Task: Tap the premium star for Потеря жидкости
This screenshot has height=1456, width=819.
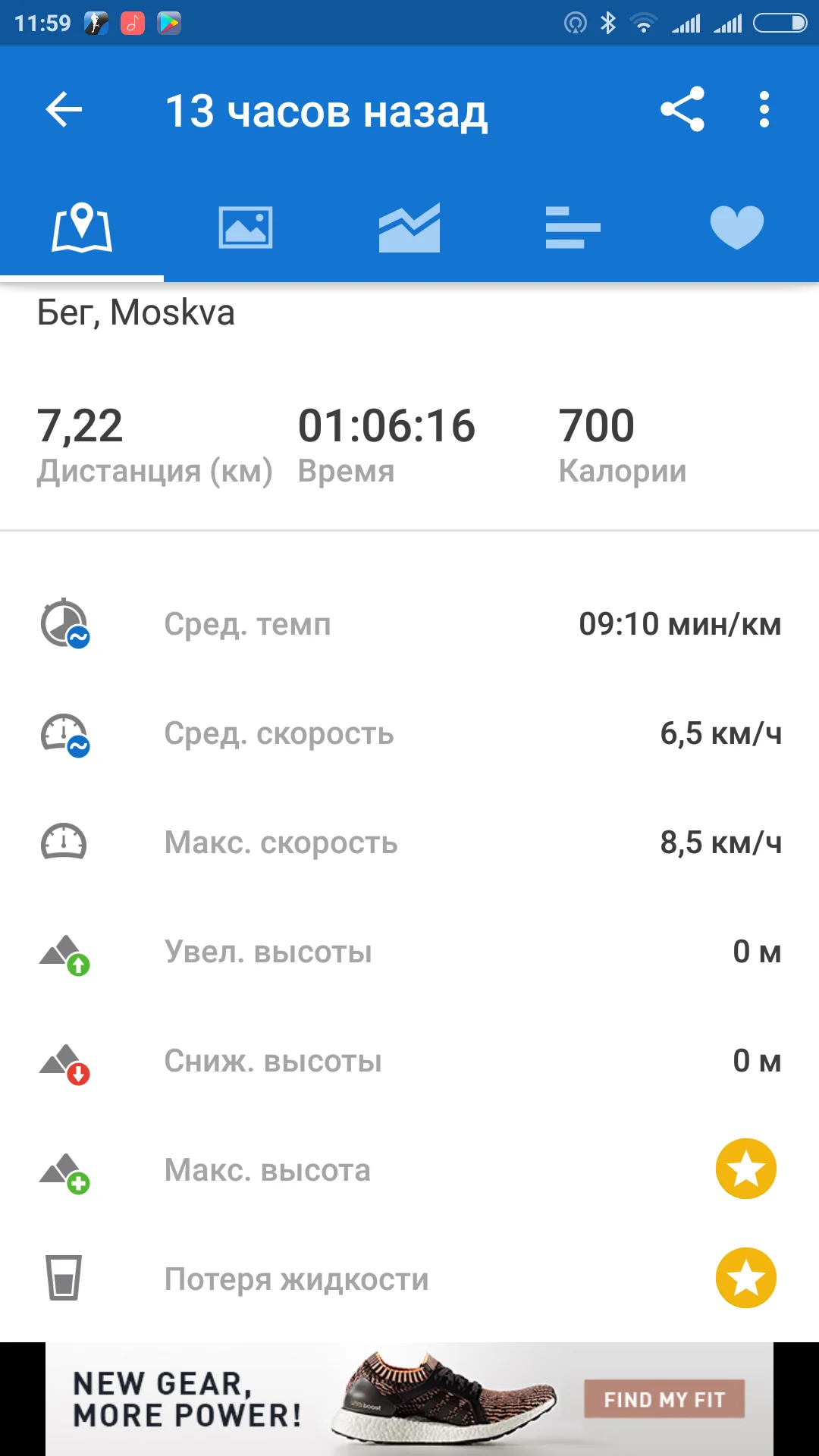Action: [746, 1278]
